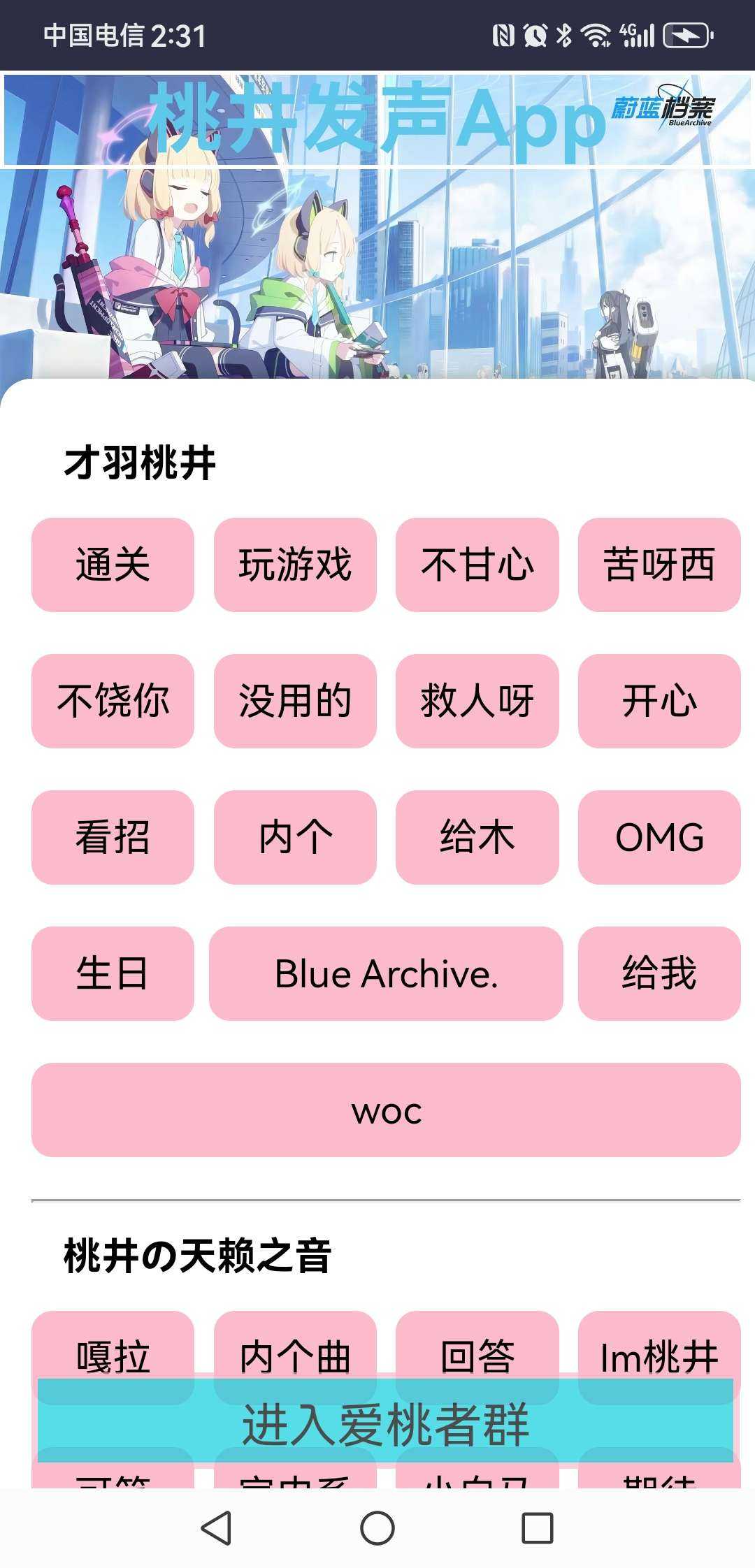Tap the wide woc button
This screenshot has height=1568, width=755.
pos(386,1110)
